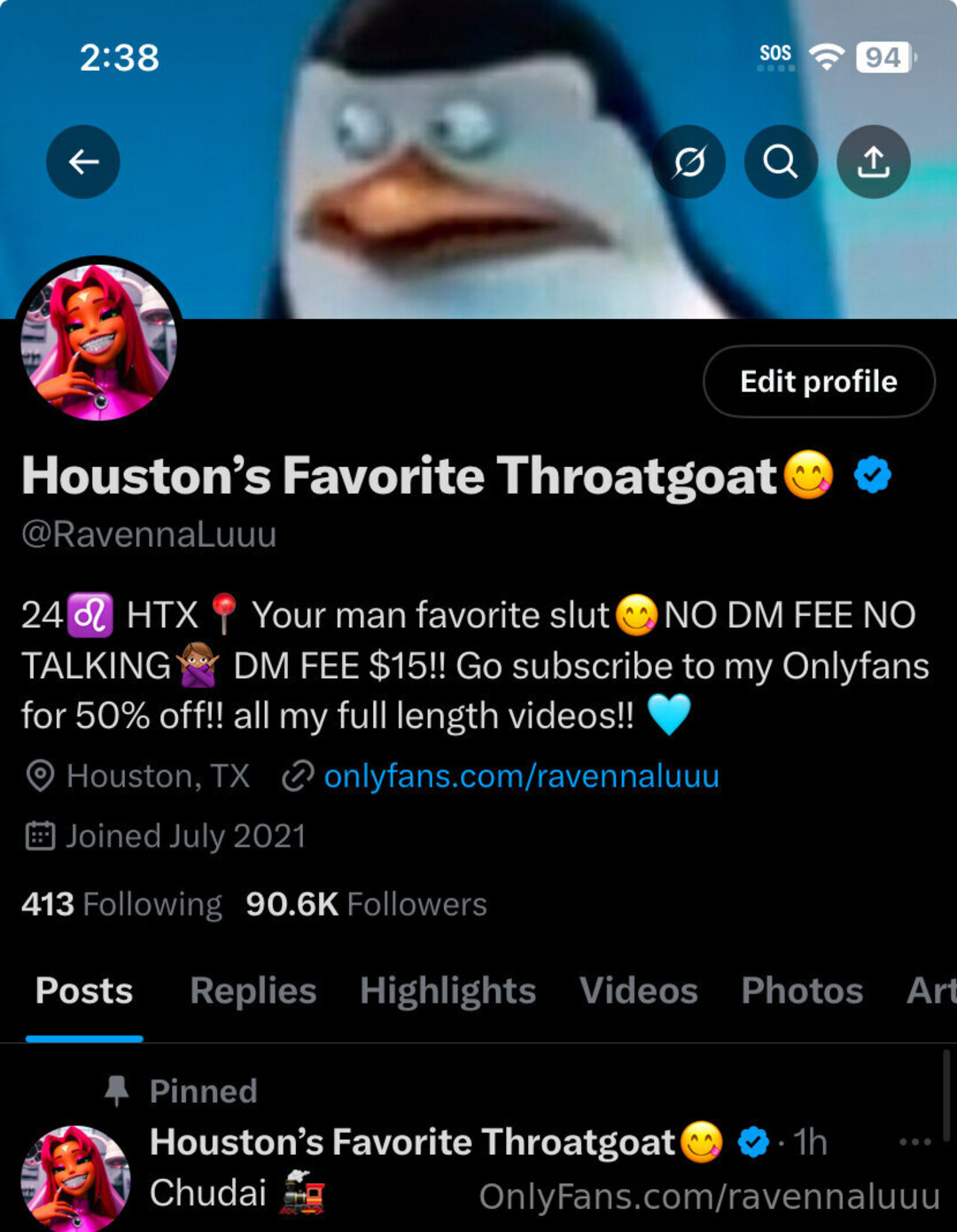The image size is (957, 1232).
Task: Open the pinned post's three-dot menu
Action: click(x=914, y=1142)
